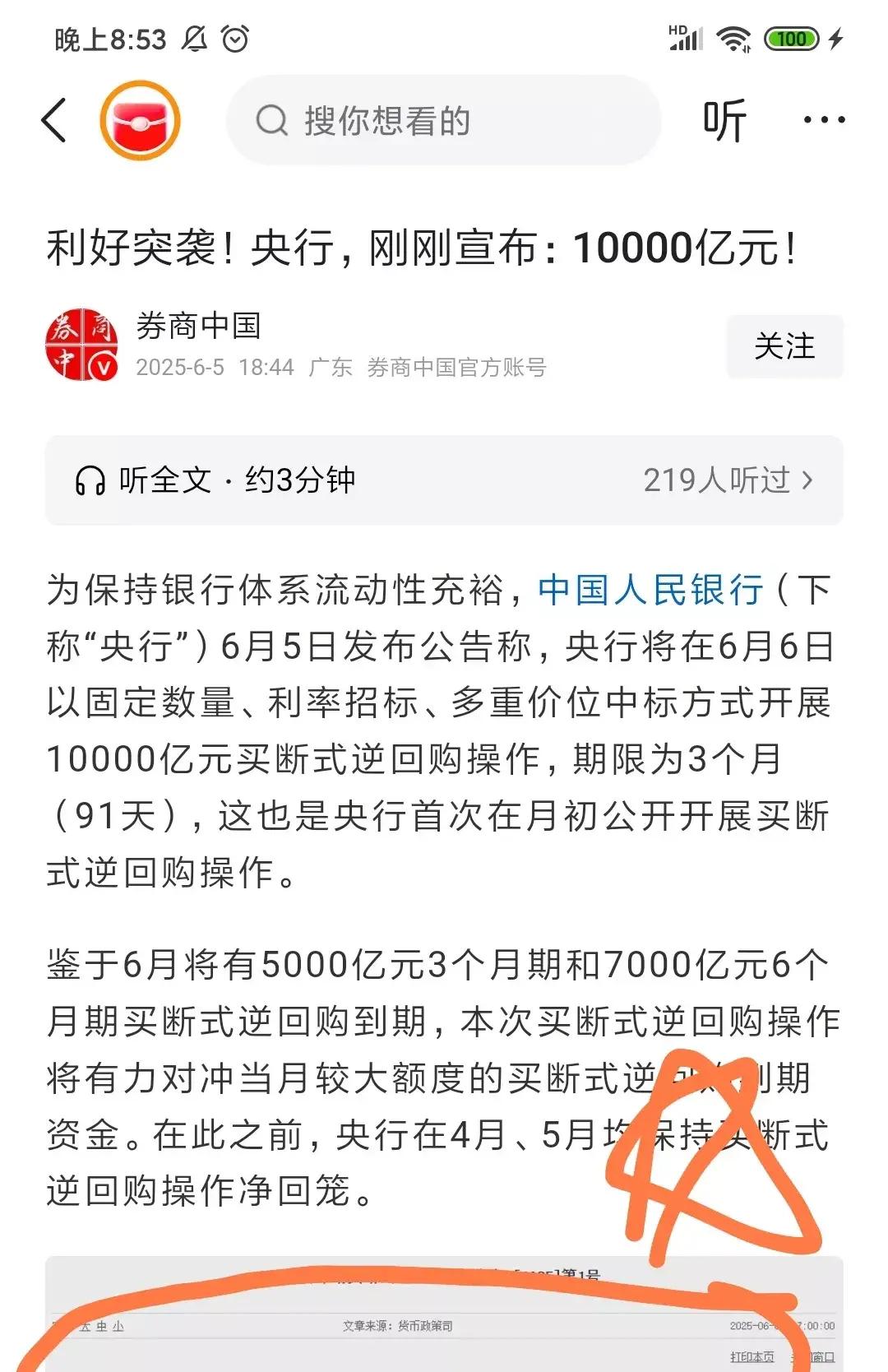This screenshot has width=888, height=1372.
Task: Open the headphones 听全文 audio player
Action: pos(94,482)
